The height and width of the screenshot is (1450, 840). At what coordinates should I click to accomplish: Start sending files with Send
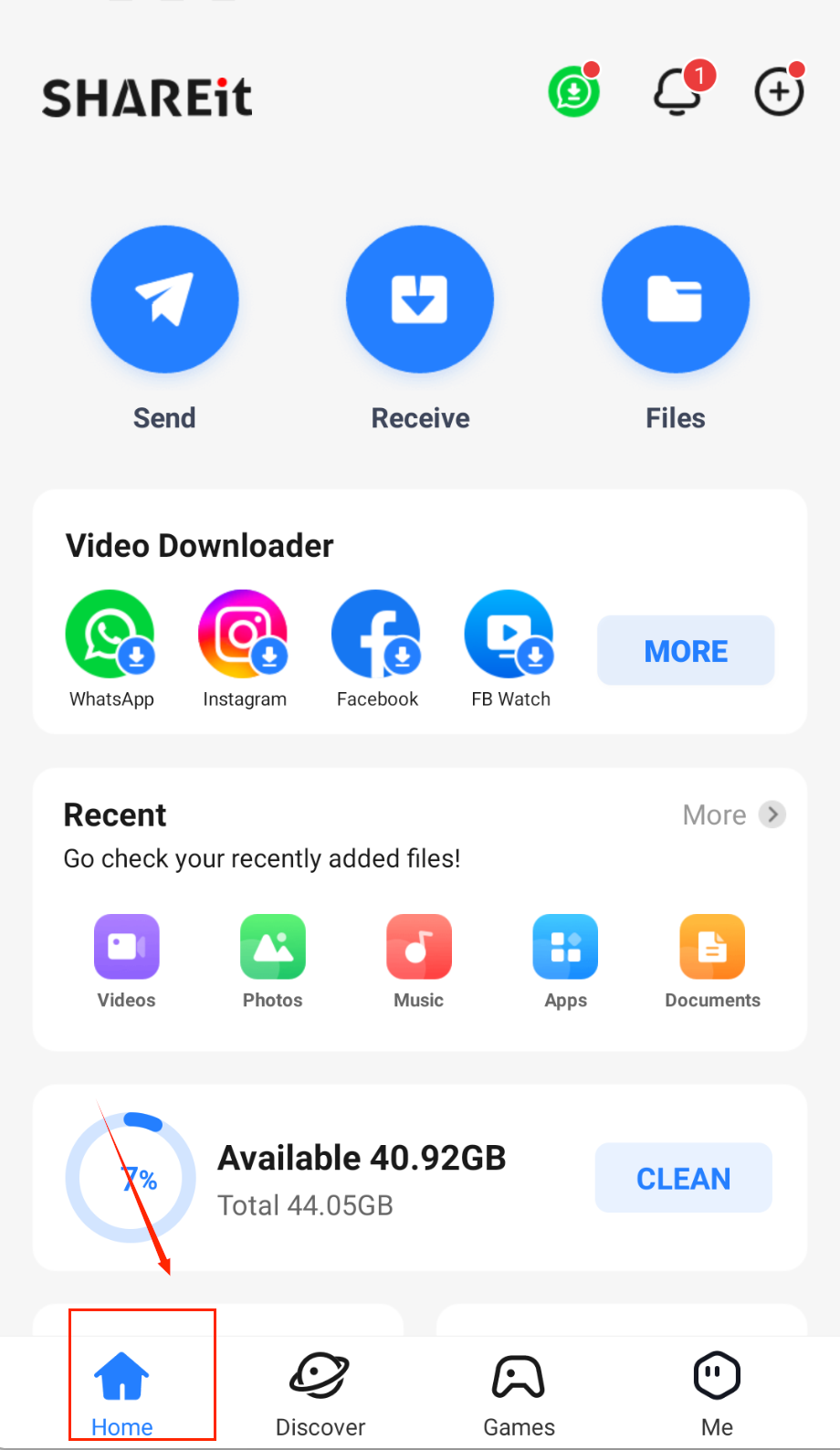(x=164, y=299)
